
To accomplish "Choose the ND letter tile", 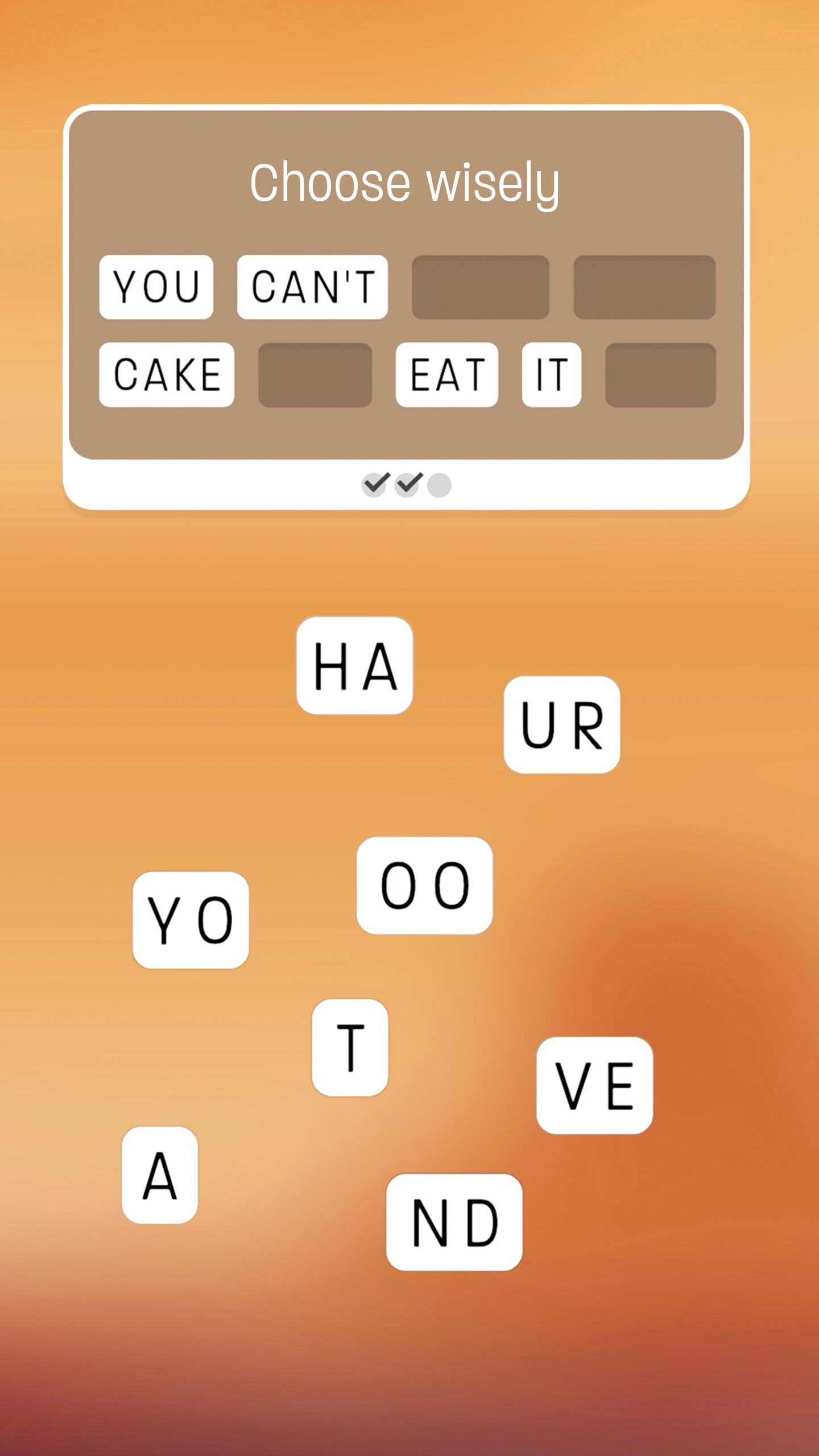I will [454, 1222].
